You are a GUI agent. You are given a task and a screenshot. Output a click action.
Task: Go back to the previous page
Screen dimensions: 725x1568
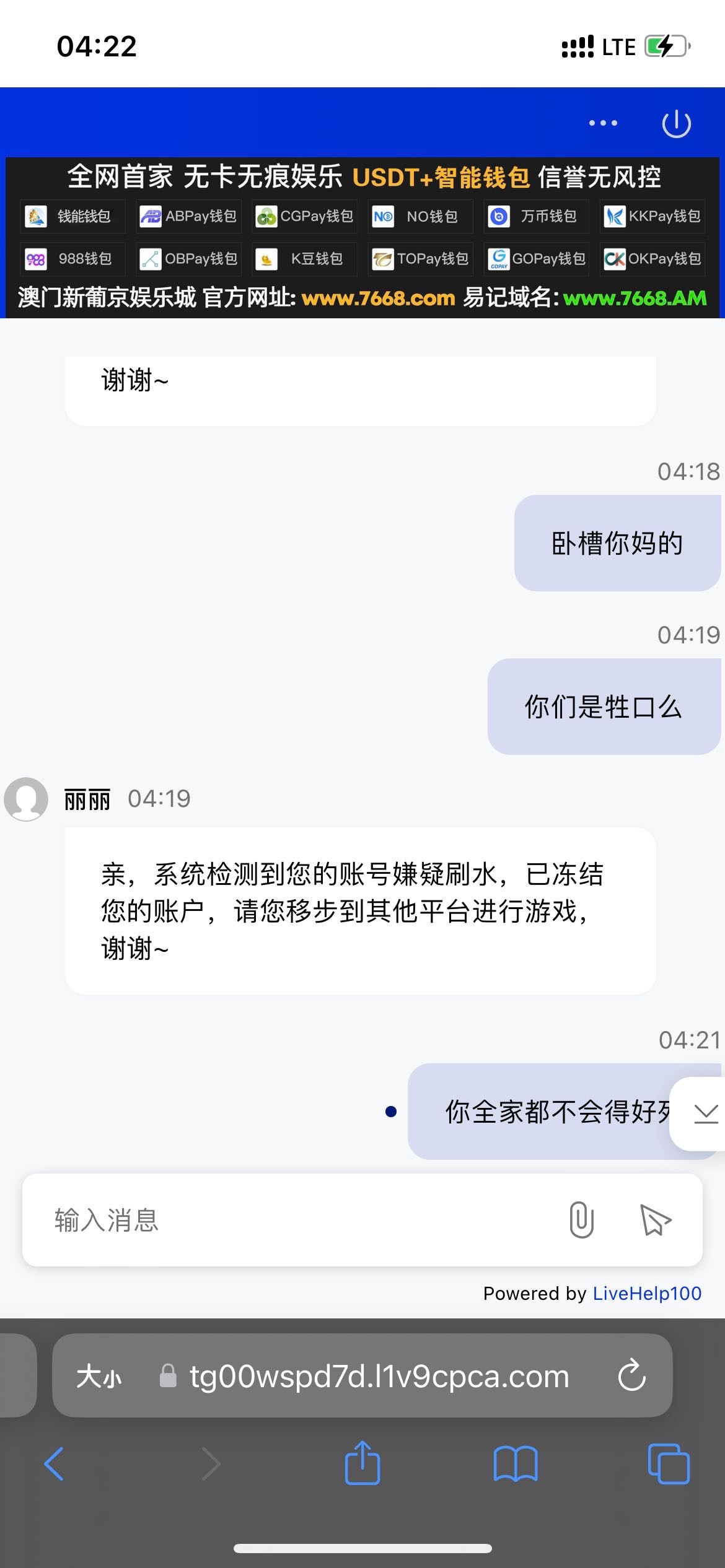[x=55, y=1464]
